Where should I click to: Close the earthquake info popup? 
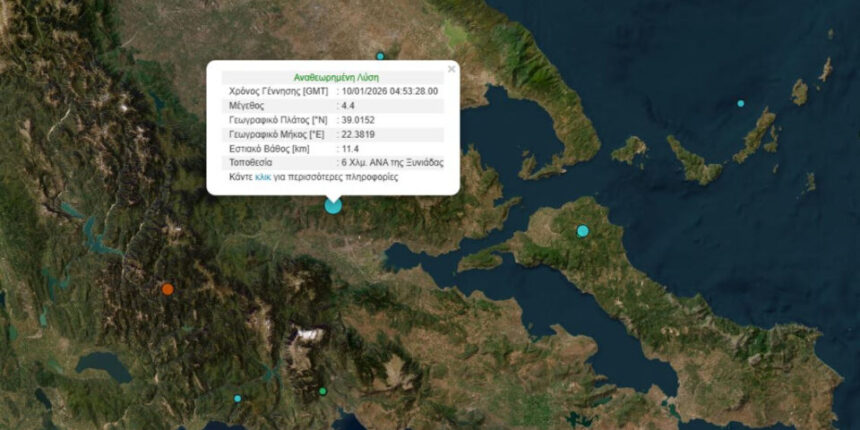click(x=452, y=69)
